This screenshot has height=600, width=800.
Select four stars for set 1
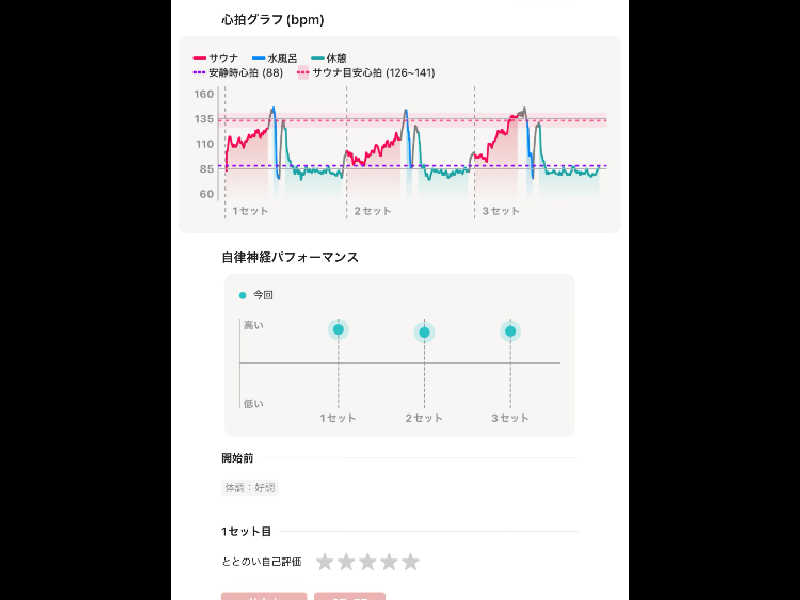(x=389, y=562)
